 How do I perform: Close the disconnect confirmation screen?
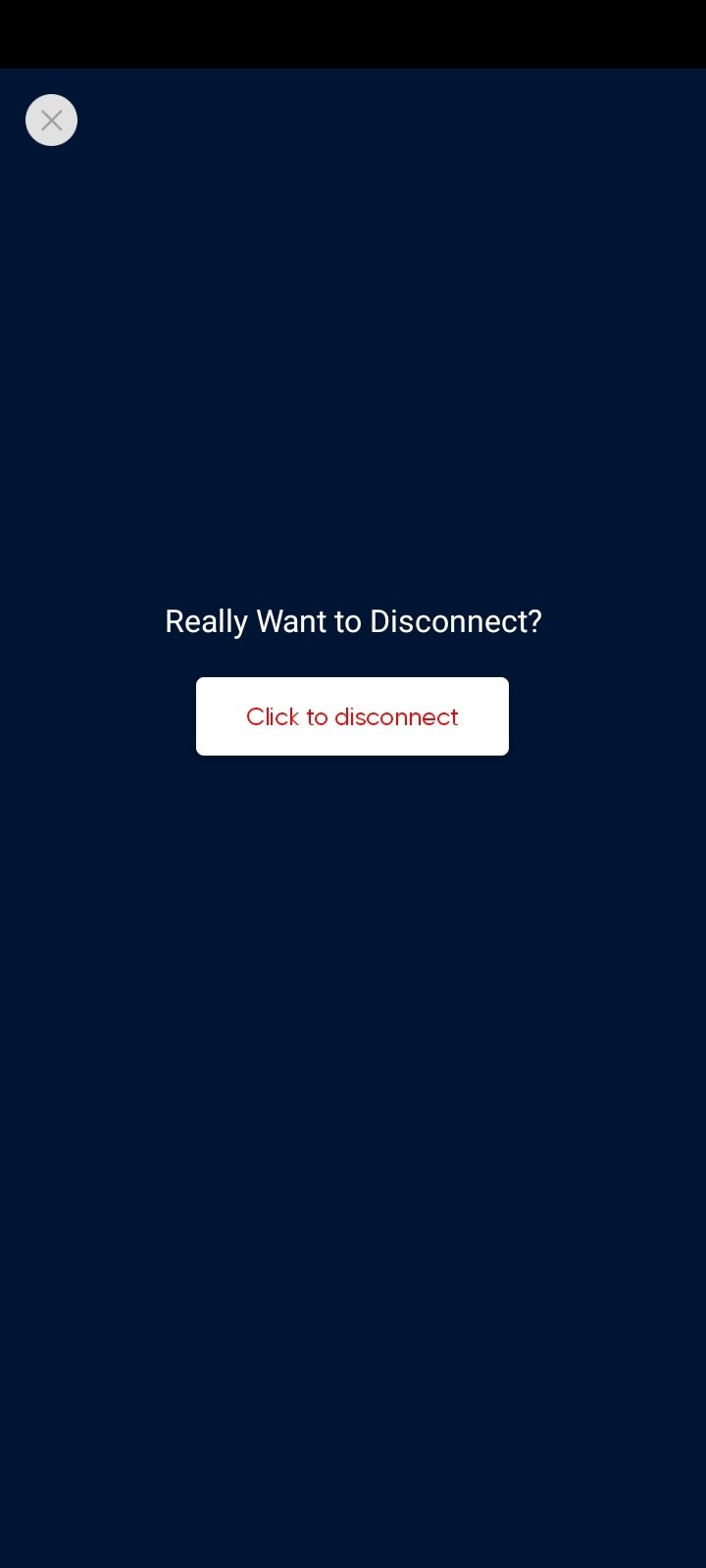click(x=51, y=120)
